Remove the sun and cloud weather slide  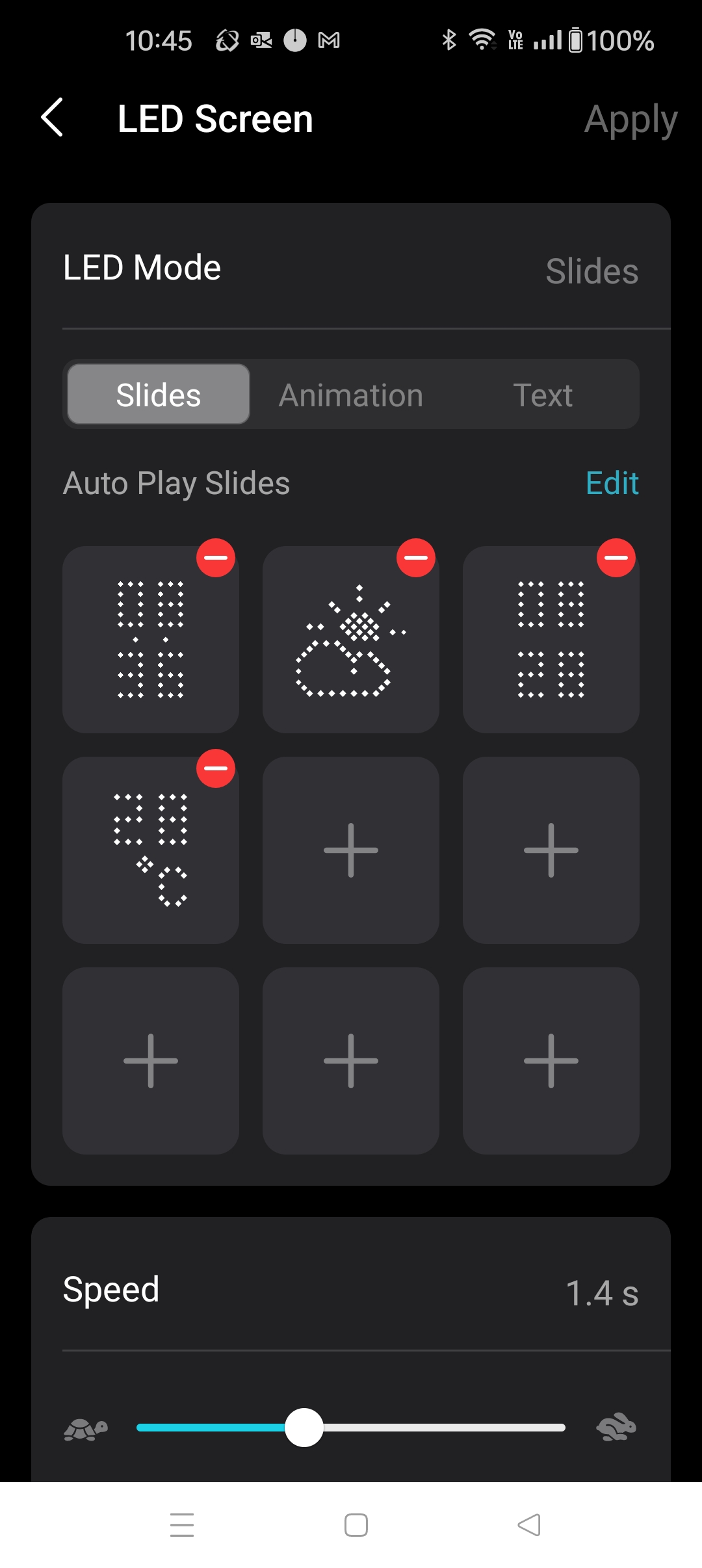tap(416, 558)
